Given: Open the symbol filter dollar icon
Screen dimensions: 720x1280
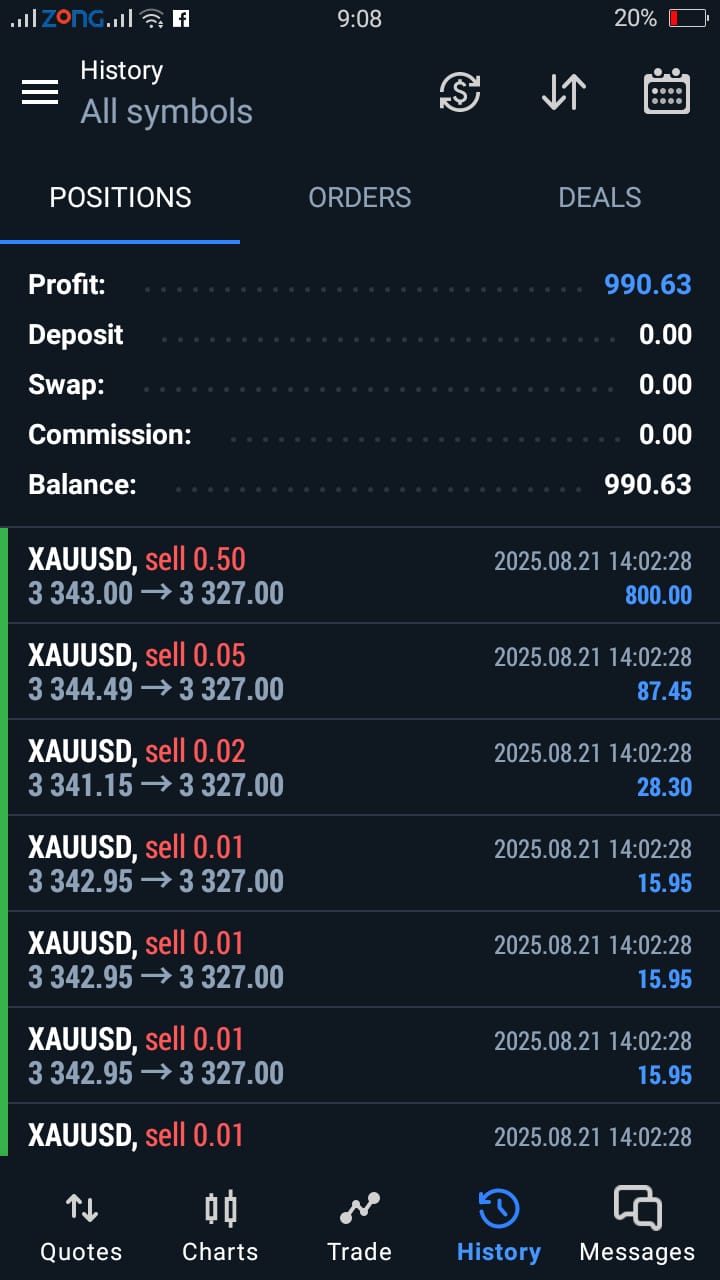Looking at the screenshot, I should pos(460,92).
